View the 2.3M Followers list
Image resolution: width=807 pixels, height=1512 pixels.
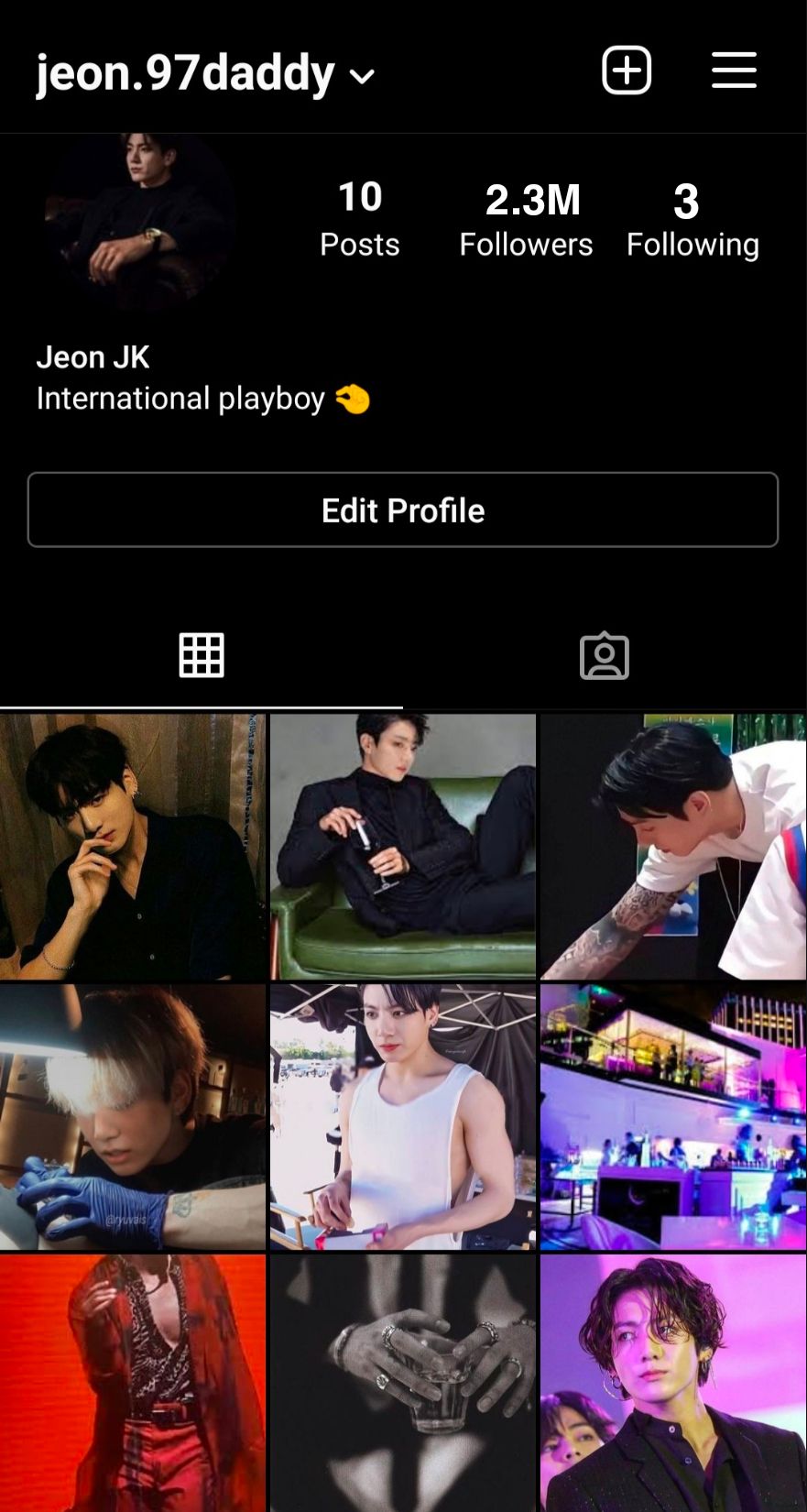(x=526, y=220)
